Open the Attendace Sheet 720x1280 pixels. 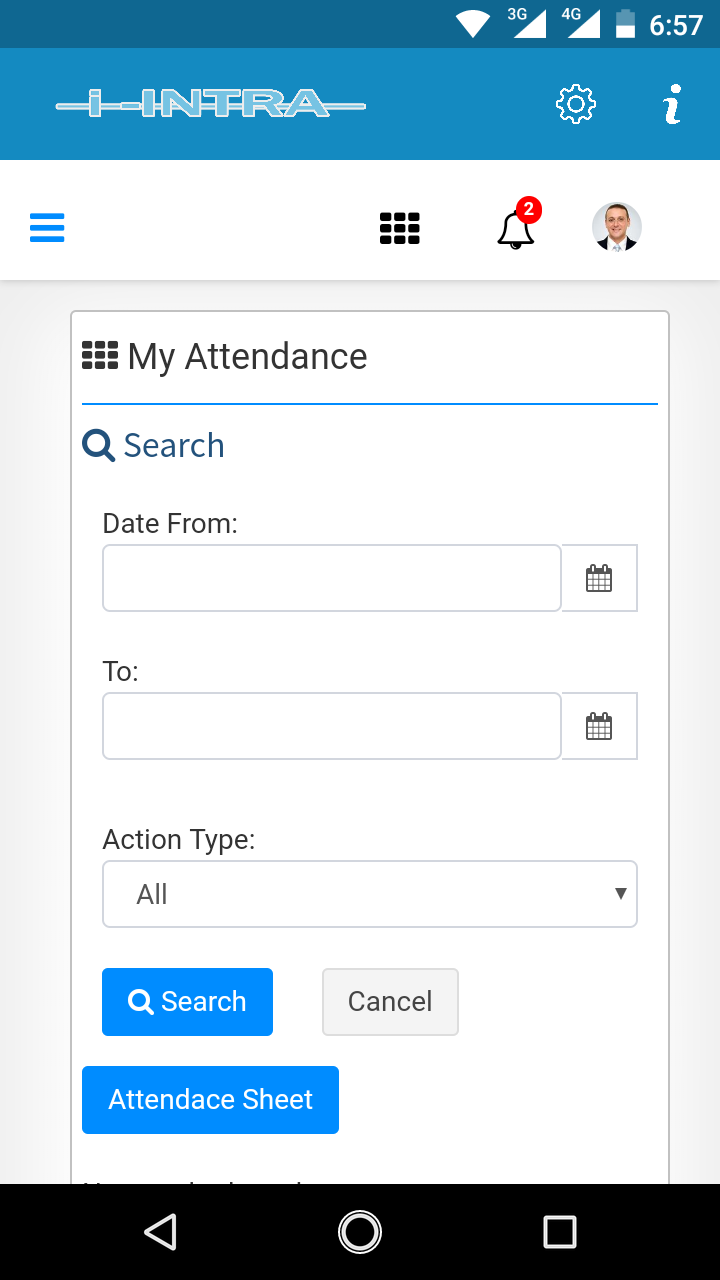(x=210, y=1100)
